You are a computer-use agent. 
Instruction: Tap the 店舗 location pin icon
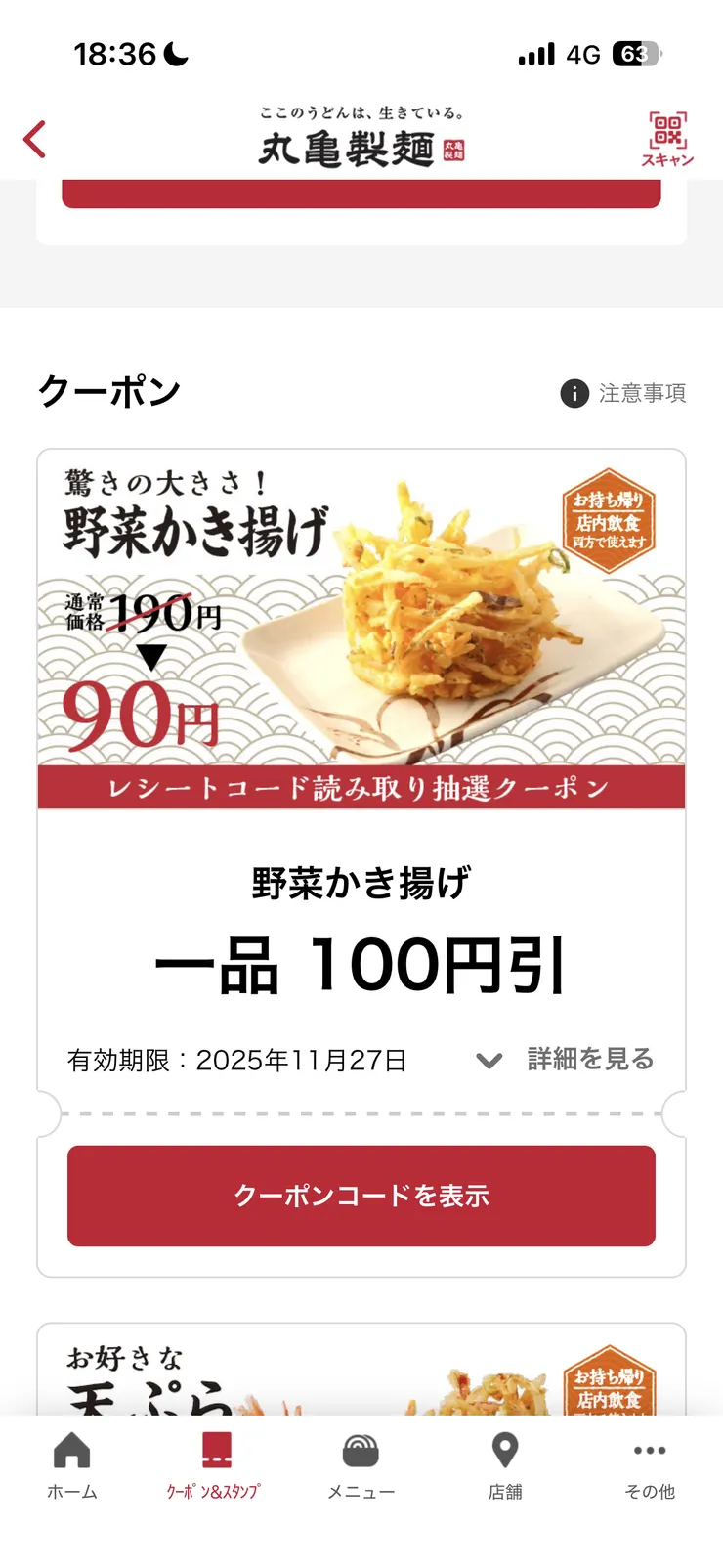tap(504, 1457)
